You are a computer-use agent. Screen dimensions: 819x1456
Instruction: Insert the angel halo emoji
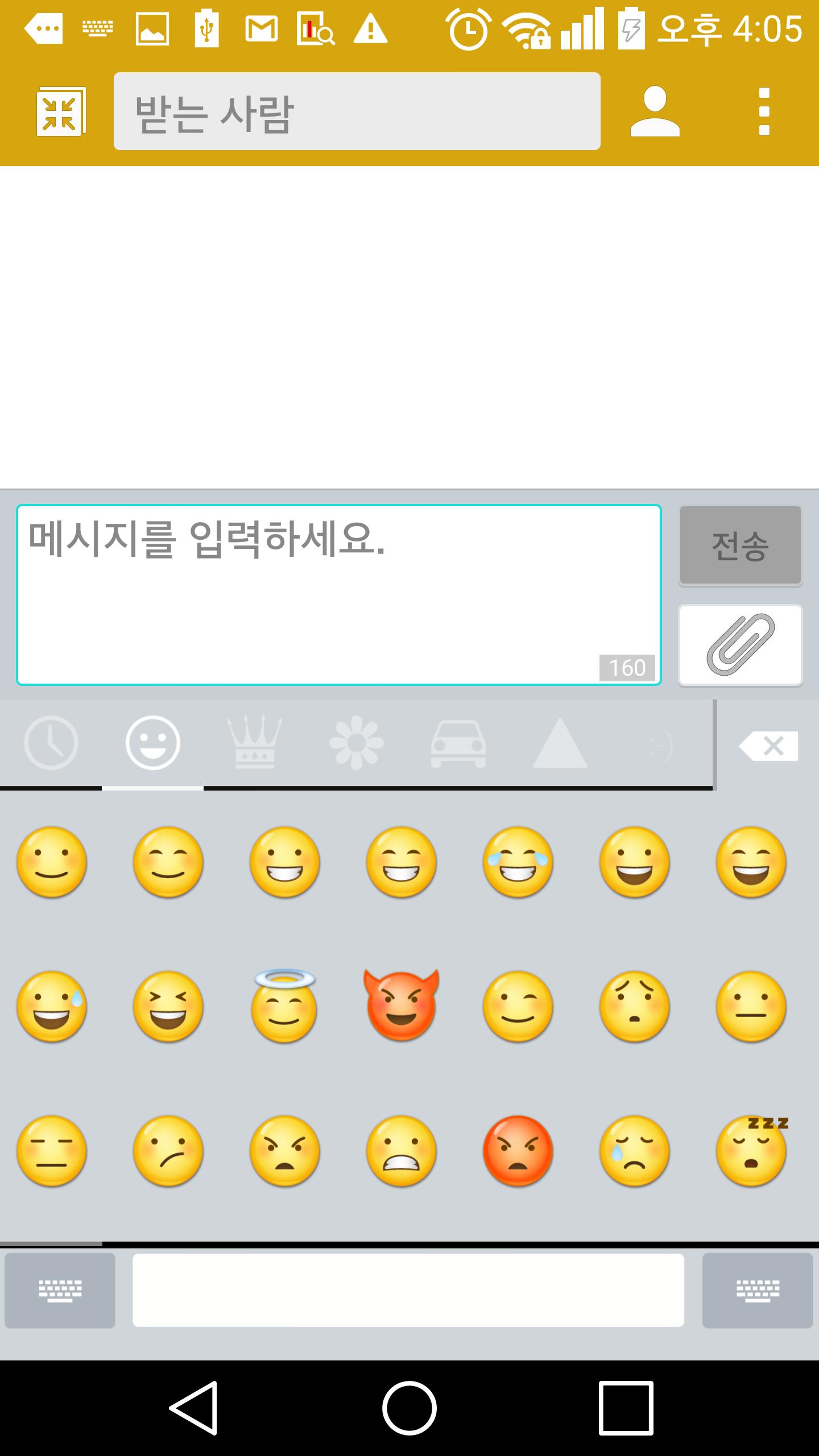[x=284, y=1006]
